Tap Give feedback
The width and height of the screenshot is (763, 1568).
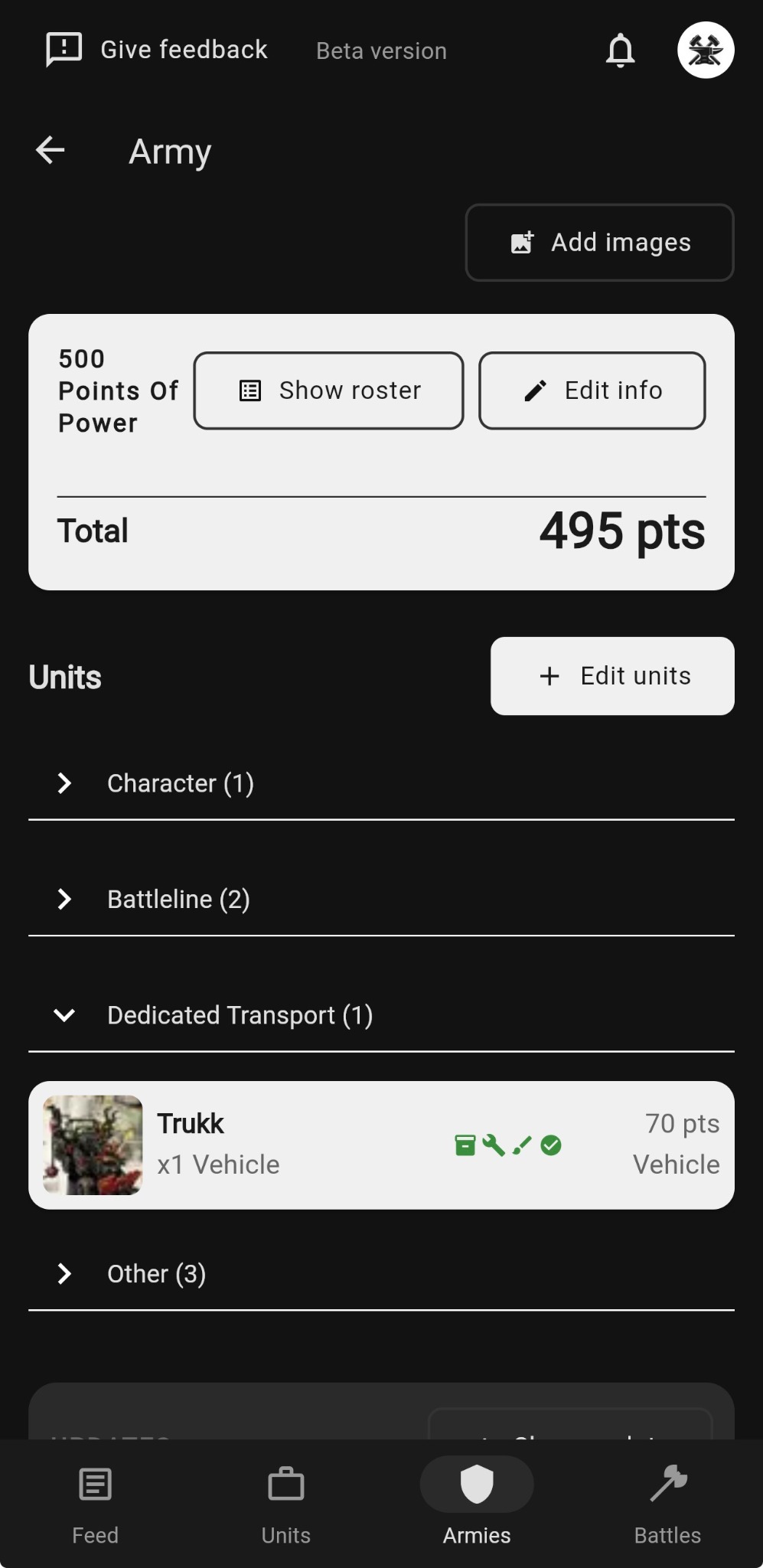[x=158, y=51]
